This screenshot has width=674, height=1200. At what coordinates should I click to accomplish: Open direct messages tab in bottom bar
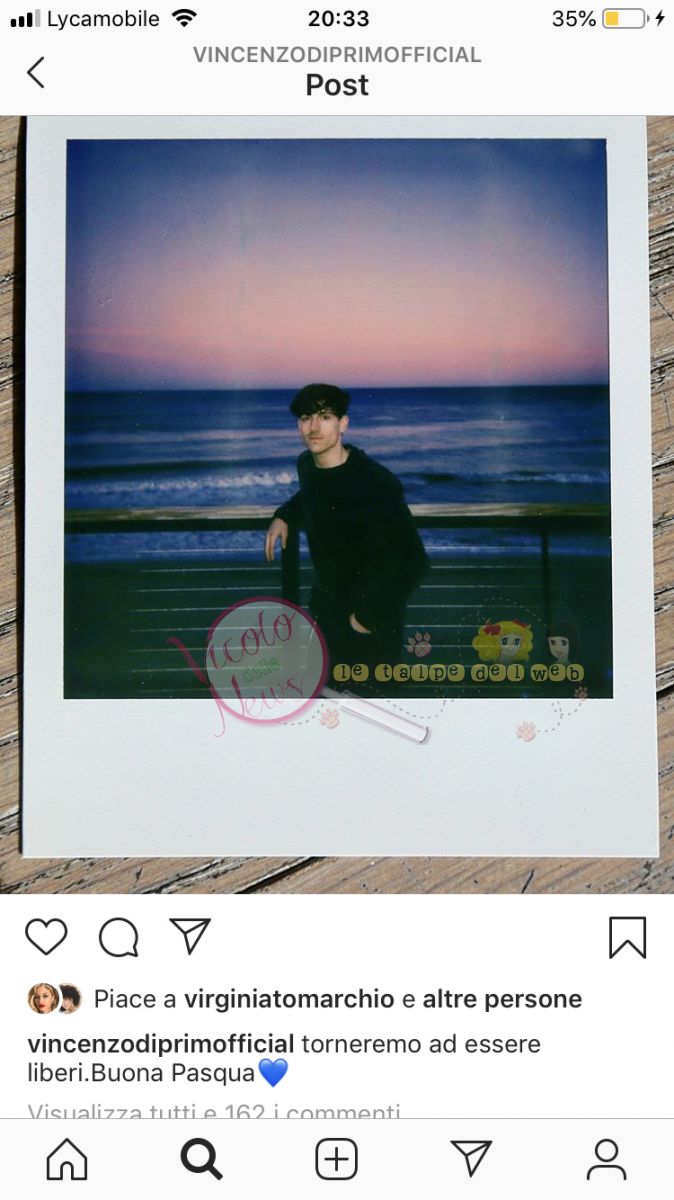pyautogui.click(x=471, y=1160)
